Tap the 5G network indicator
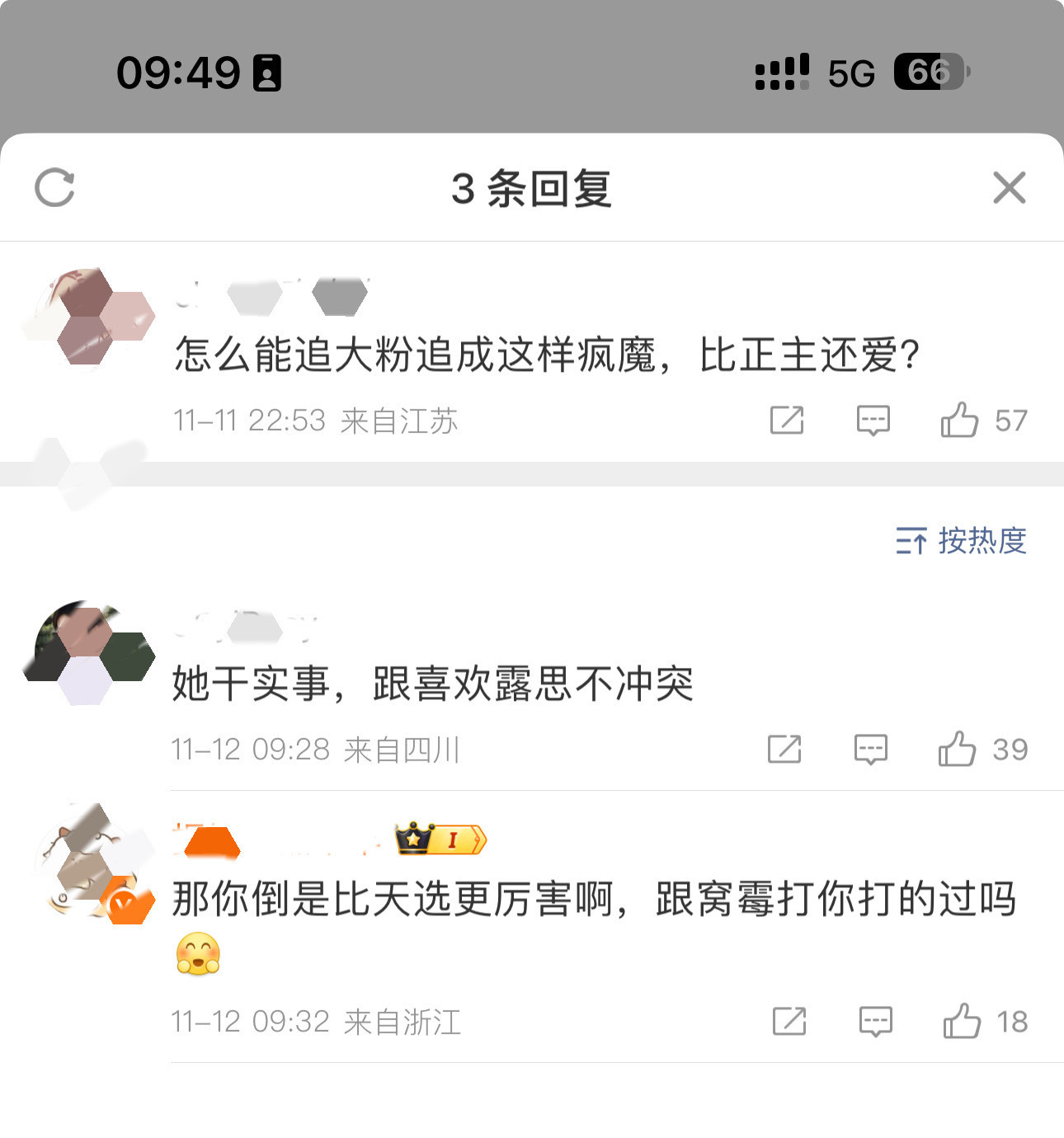The image size is (1064, 1138). [x=850, y=73]
